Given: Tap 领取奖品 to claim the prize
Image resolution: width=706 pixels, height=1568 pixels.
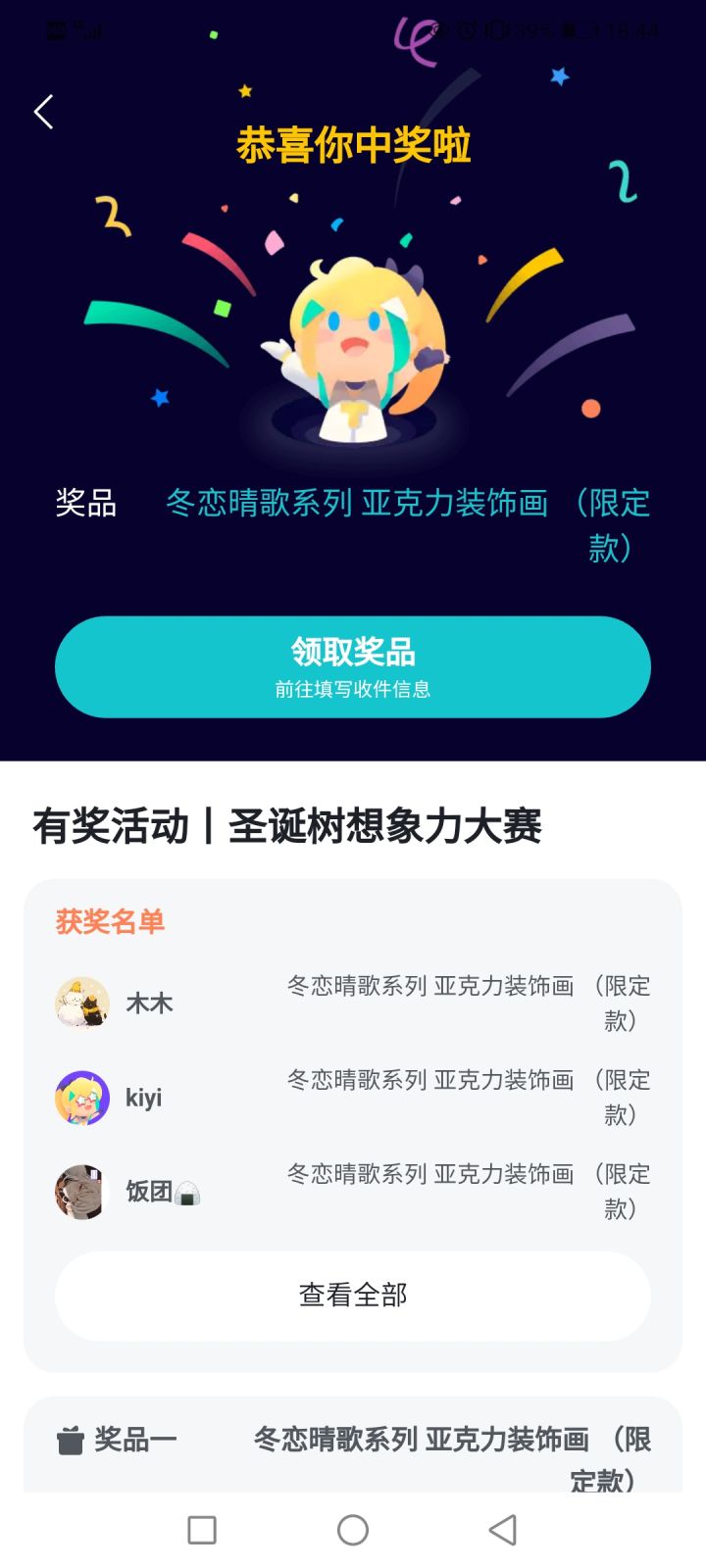Looking at the screenshot, I should (353, 666).
